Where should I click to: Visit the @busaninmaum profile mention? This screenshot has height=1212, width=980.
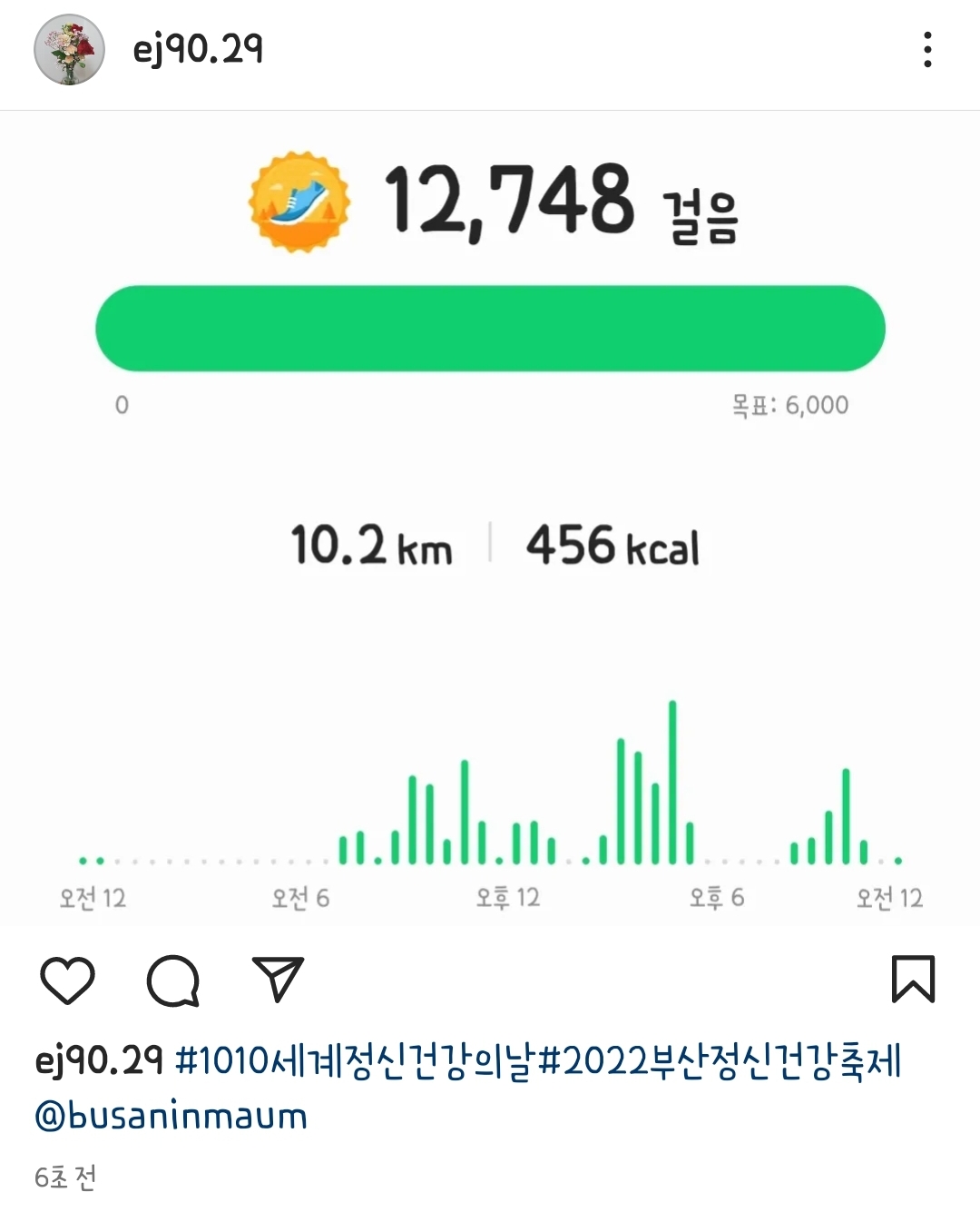[x=171, y=1116]
